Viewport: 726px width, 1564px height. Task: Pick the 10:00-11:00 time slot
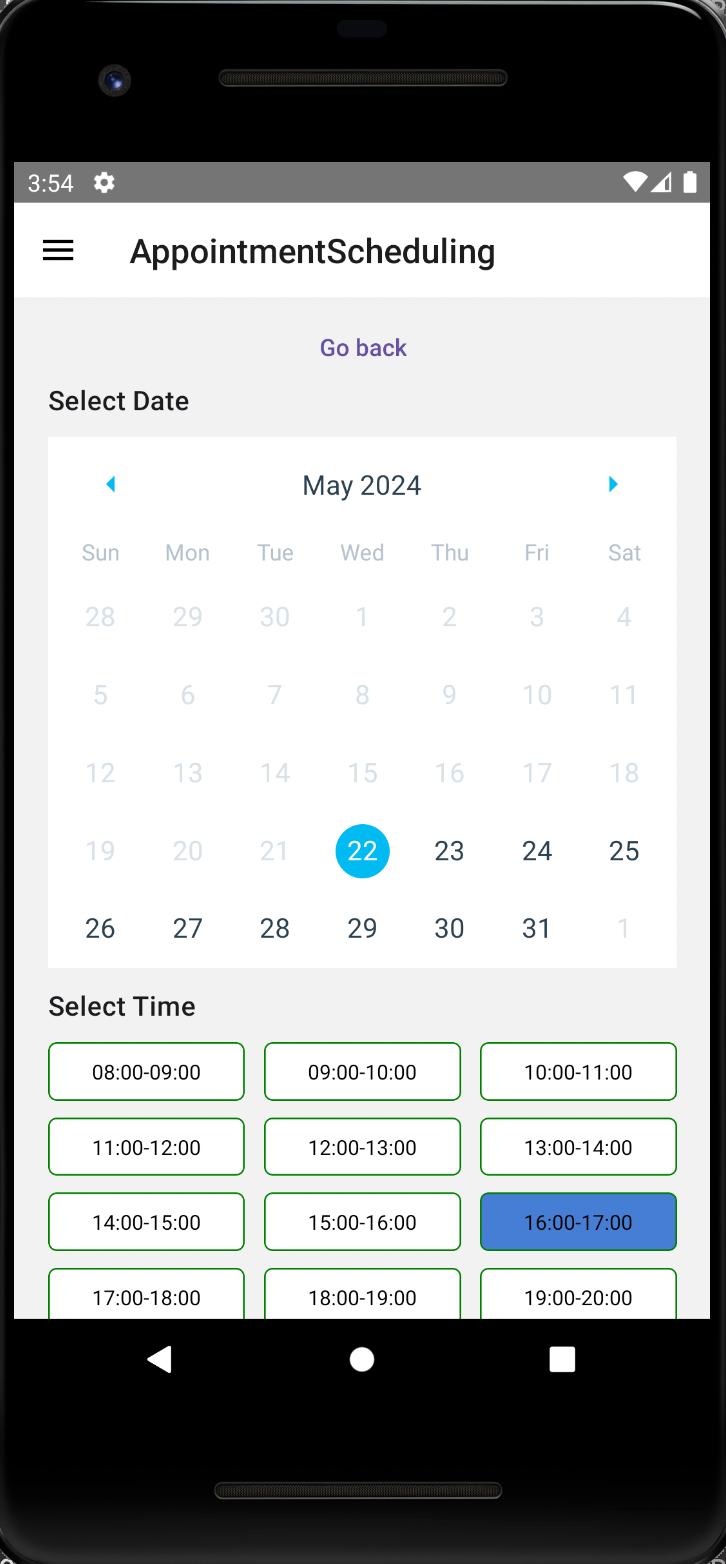click(x=578, y=1072)
